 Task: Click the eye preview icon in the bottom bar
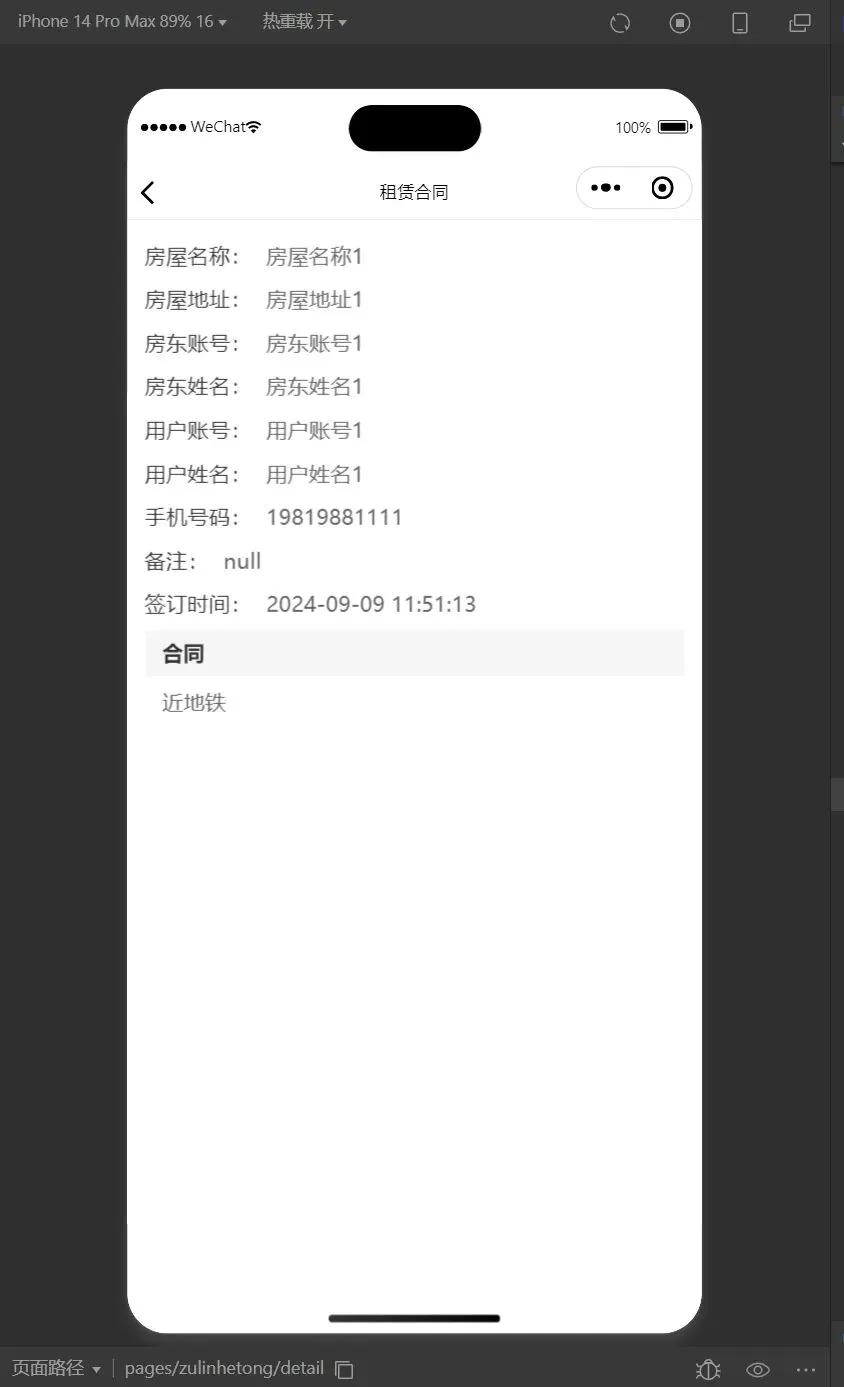(758, 1369)
